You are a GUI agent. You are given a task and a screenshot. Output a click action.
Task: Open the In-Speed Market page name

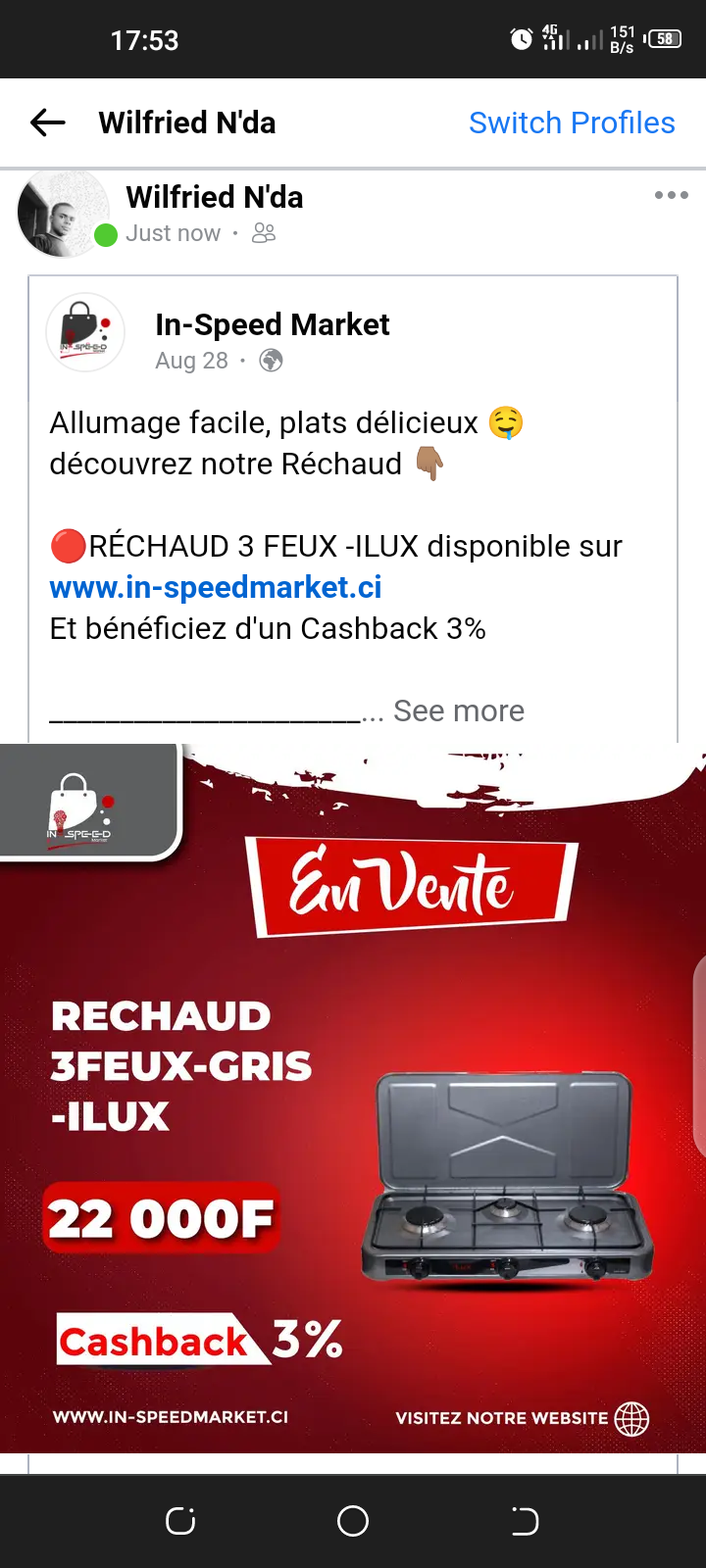272,324
